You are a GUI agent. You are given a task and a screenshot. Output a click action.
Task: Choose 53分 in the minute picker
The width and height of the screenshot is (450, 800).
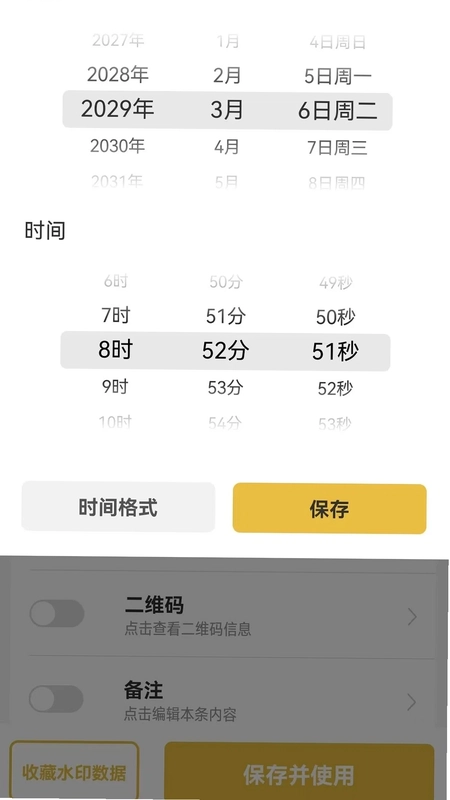pyautogui.click(x=226, y=388)
